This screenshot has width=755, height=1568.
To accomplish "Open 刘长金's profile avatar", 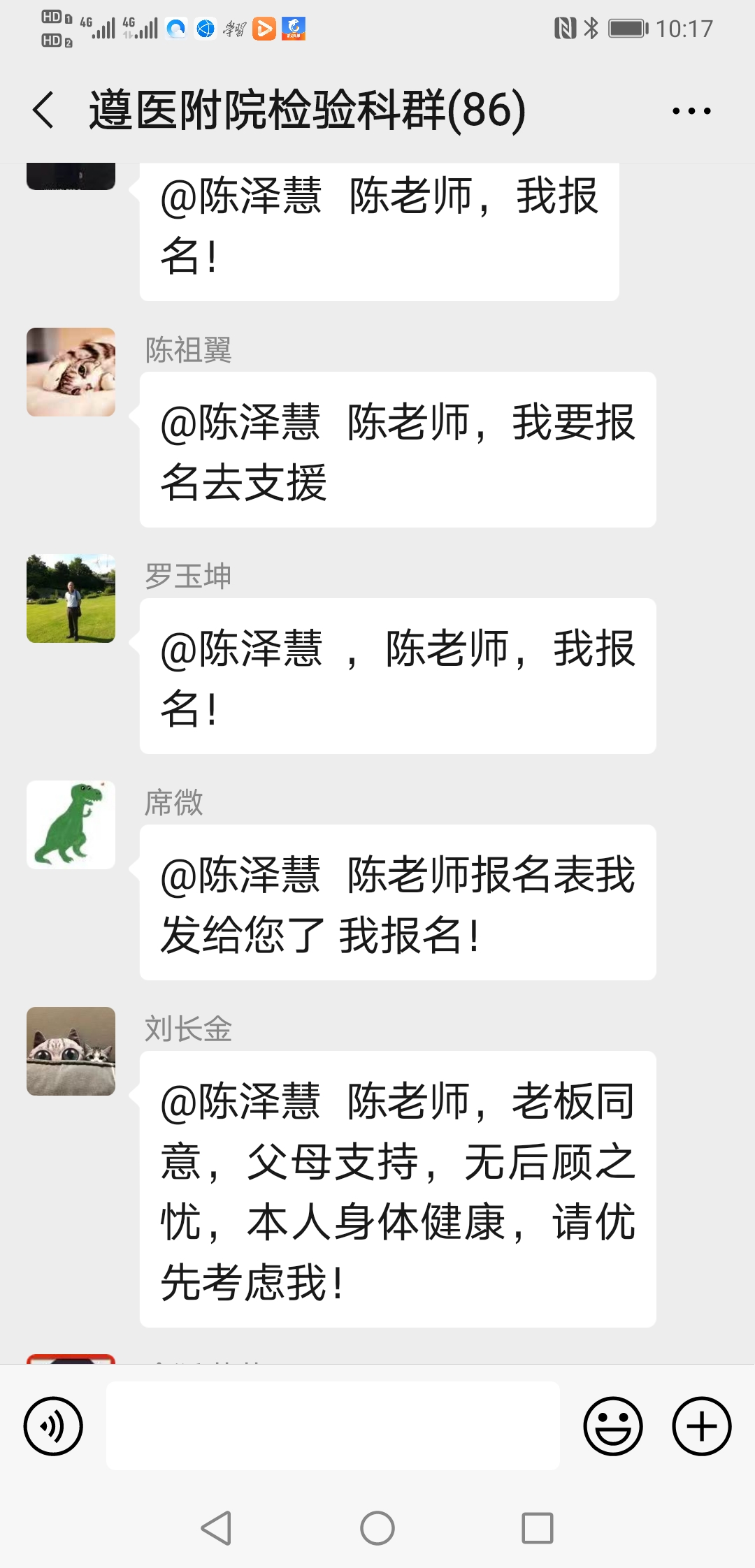I will 71,1052.
